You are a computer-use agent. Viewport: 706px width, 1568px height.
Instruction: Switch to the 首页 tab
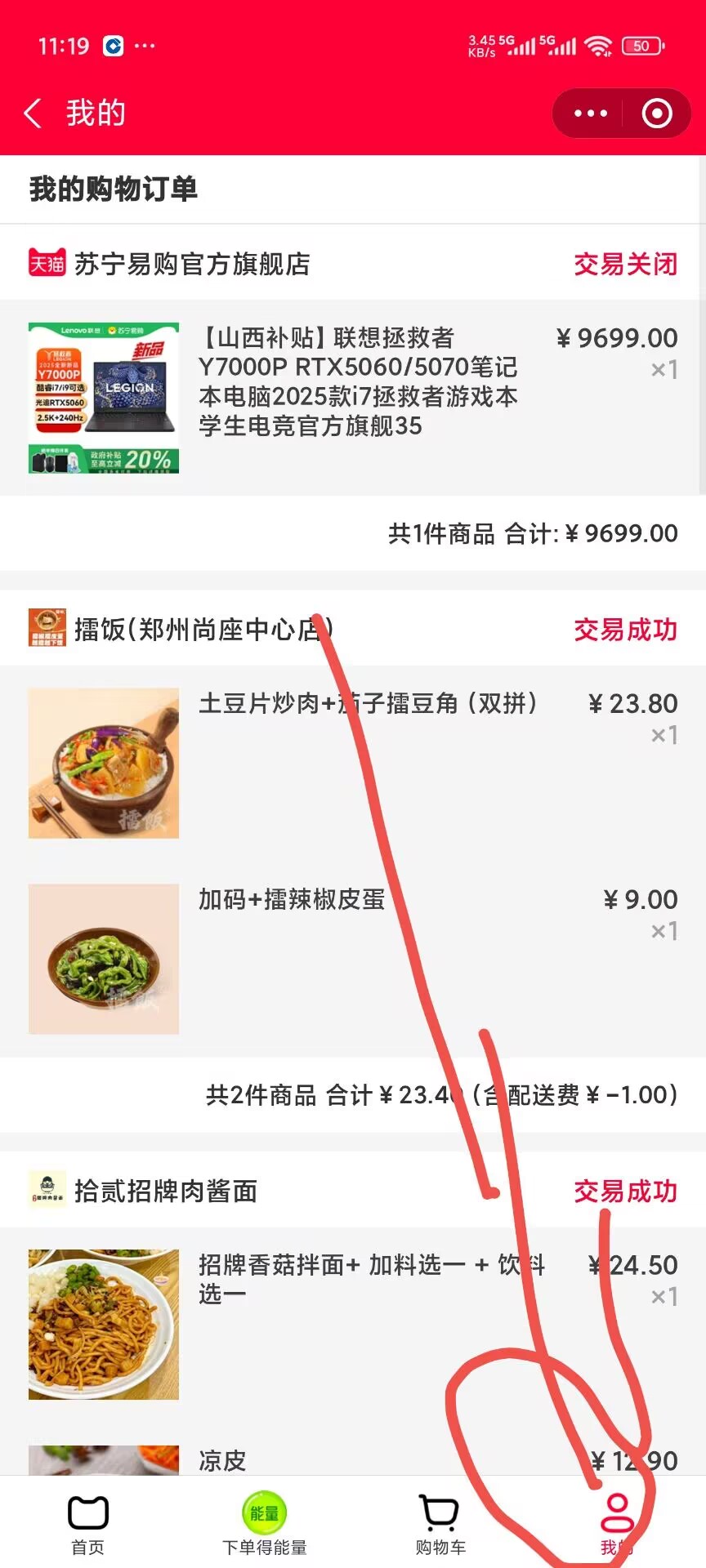(x=88, y=1524)
